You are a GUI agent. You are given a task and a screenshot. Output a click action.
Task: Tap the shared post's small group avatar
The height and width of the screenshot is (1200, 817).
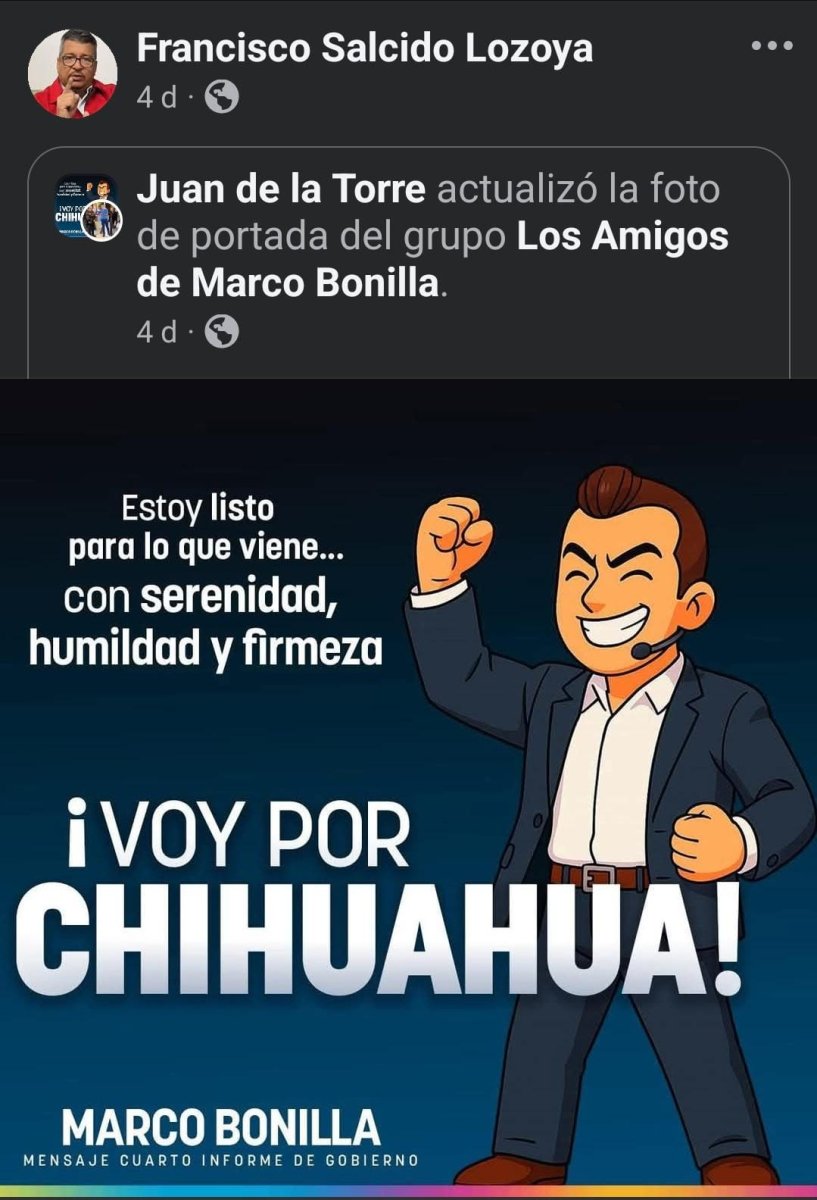(x=87, y=207)
